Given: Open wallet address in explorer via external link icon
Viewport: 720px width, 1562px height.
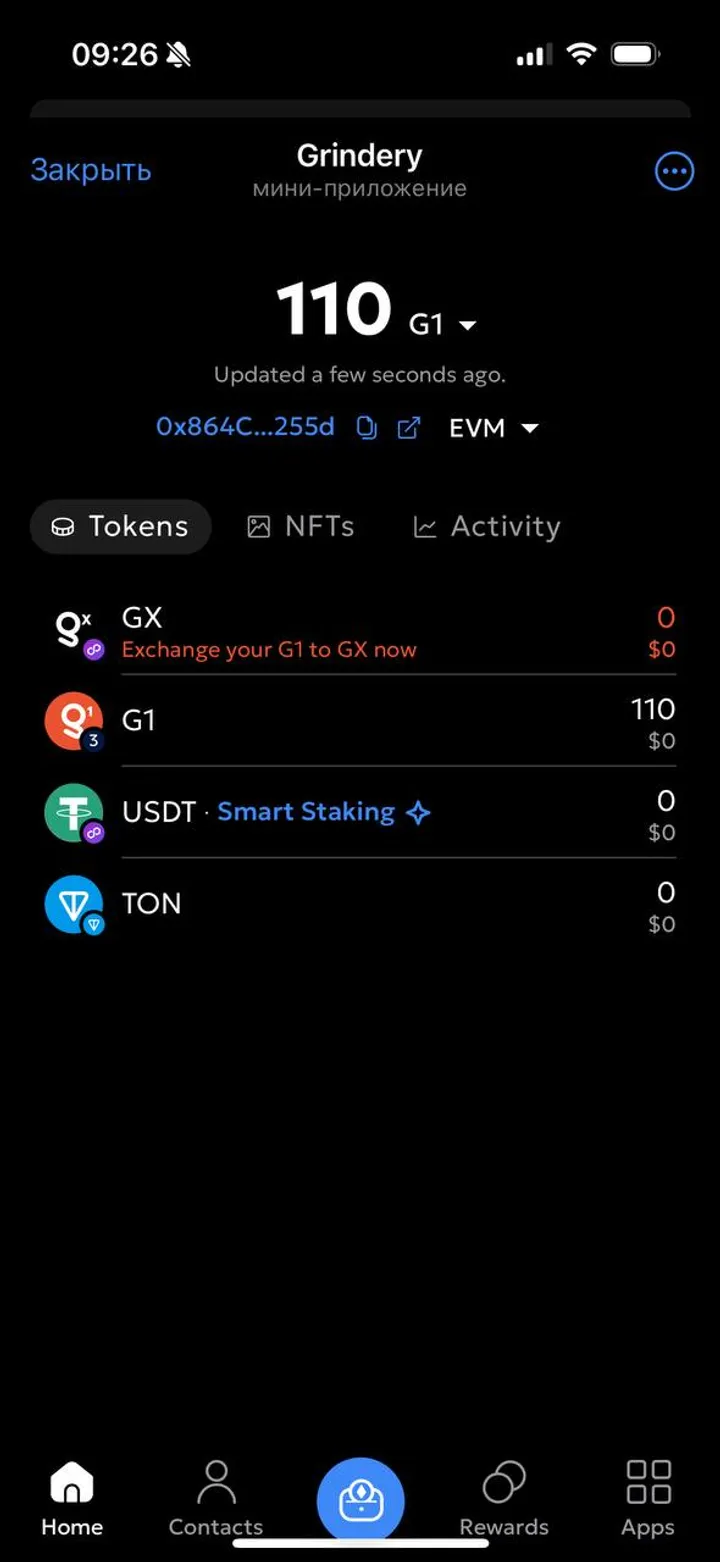Looking at the screenshot, I should (408, 427).
